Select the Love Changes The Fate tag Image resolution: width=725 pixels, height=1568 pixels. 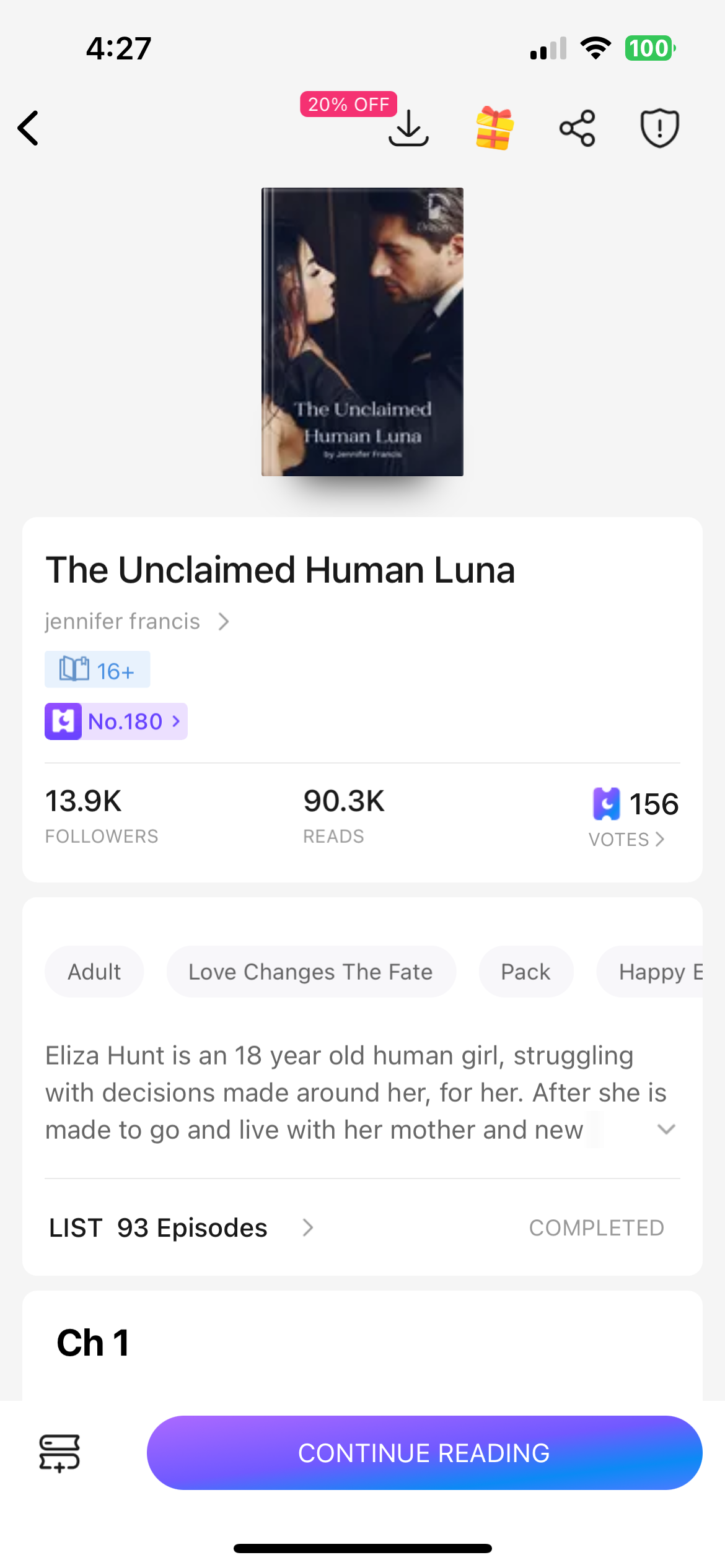(x=310, y=972)
